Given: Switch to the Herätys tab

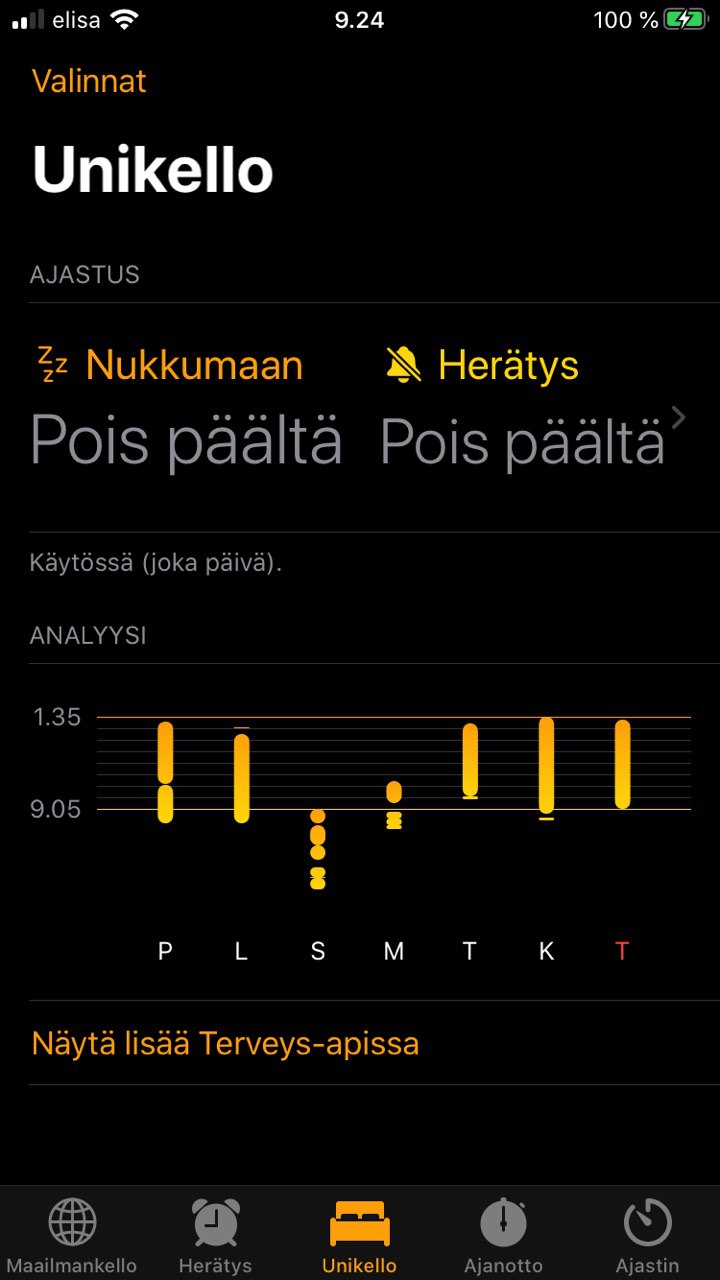Looking at the screenshot, I should (x=215, y=1234).
